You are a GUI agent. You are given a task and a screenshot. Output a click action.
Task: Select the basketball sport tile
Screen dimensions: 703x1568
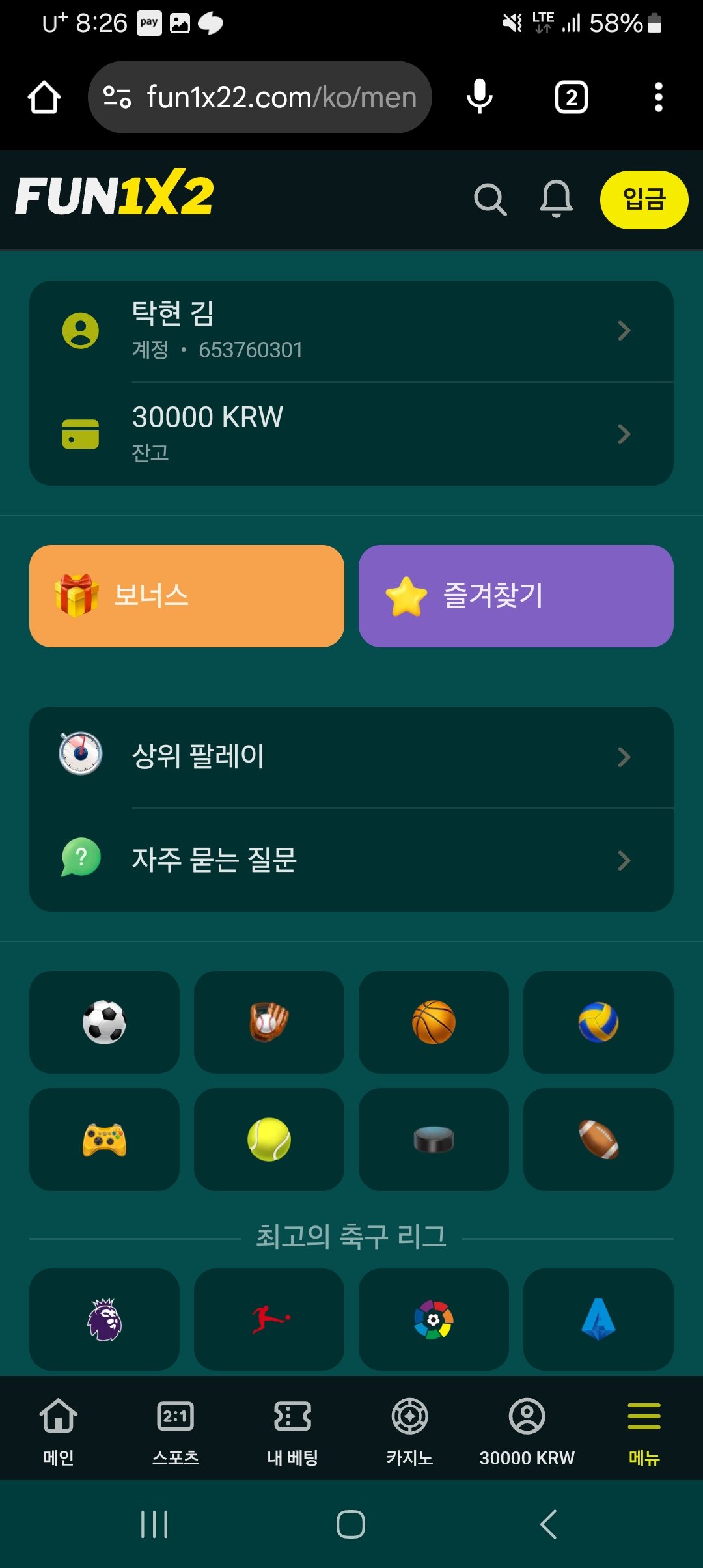tap(434, 1022)
